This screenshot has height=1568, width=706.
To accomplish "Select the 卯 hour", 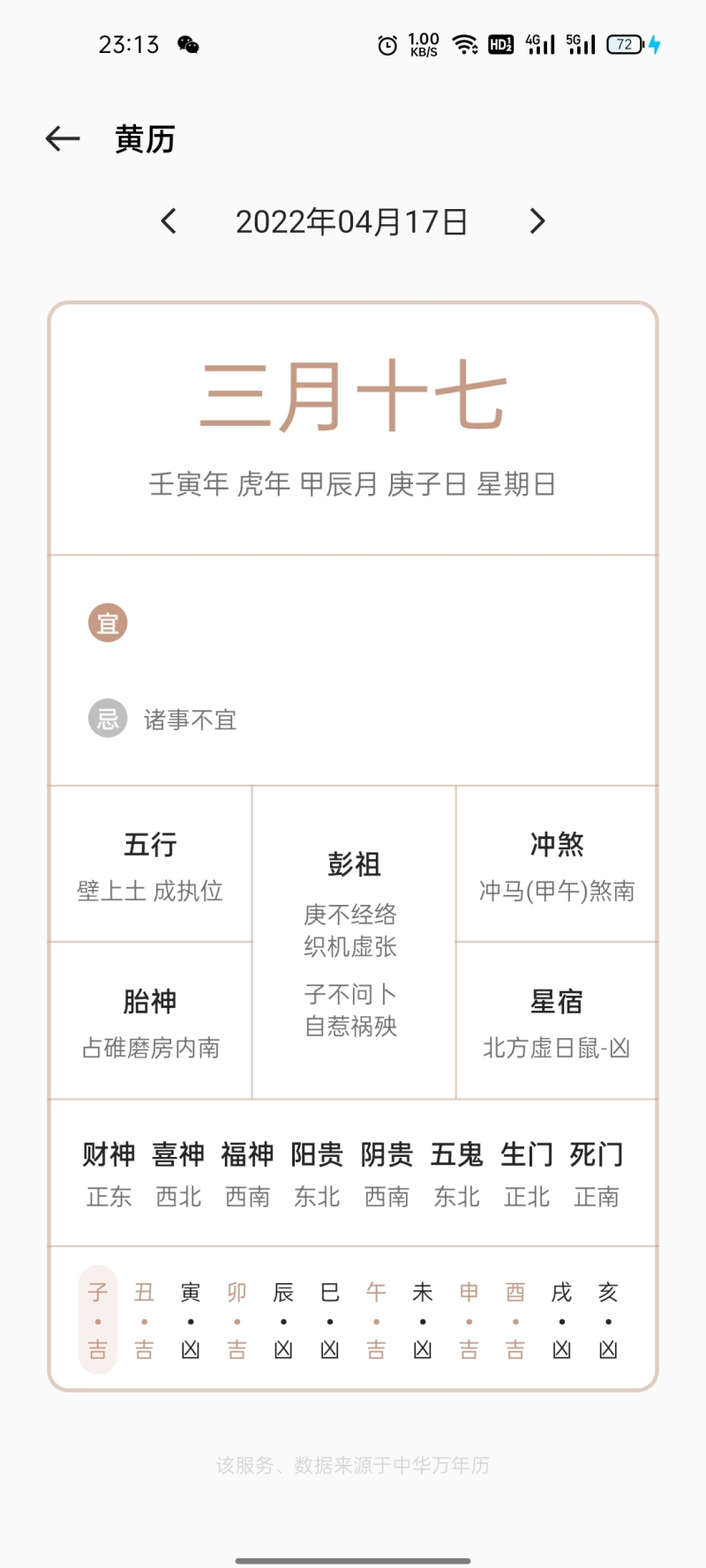I will pyautogui.click(x=237, y=1320).
